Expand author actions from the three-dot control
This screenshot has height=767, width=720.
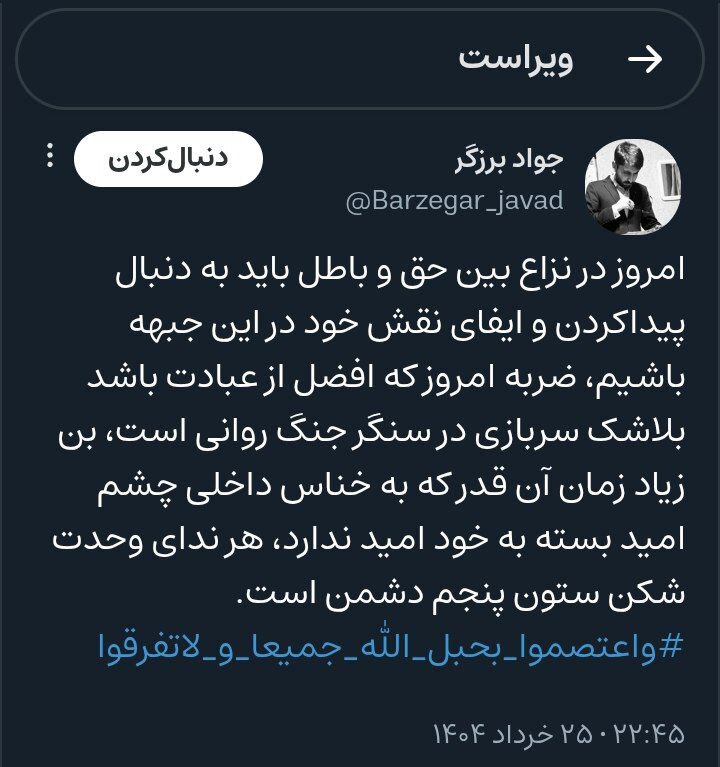tap(47, 157)
